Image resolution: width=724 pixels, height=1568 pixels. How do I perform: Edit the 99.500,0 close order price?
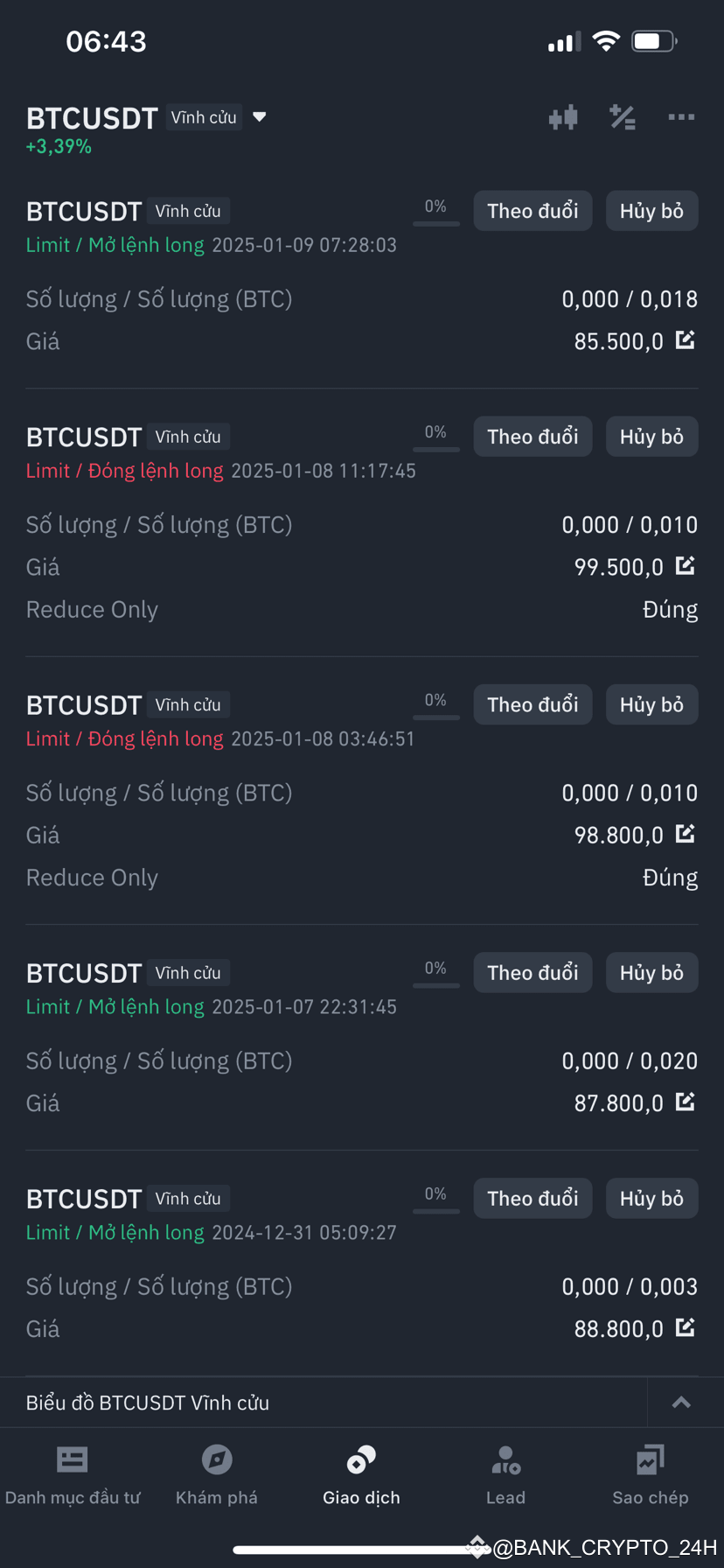685,565
